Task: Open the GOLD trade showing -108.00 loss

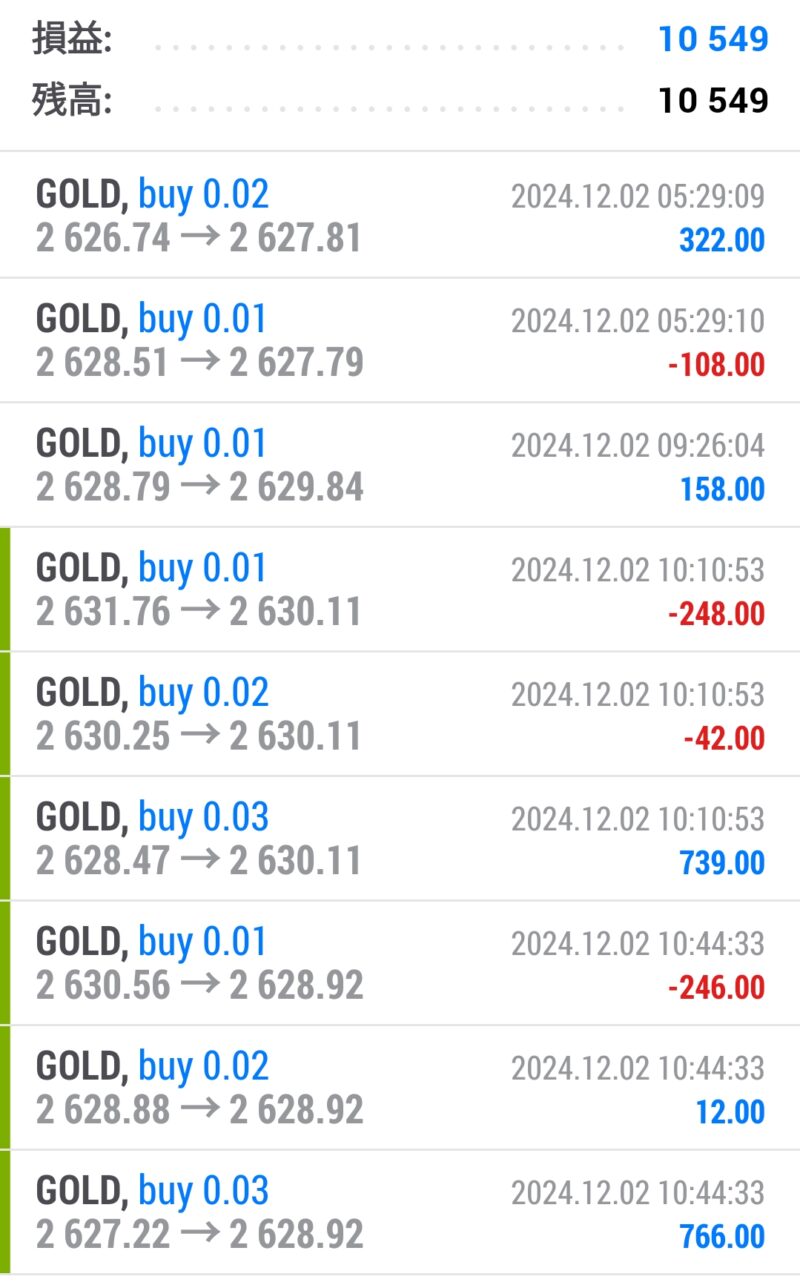Action: click(400, 340)
